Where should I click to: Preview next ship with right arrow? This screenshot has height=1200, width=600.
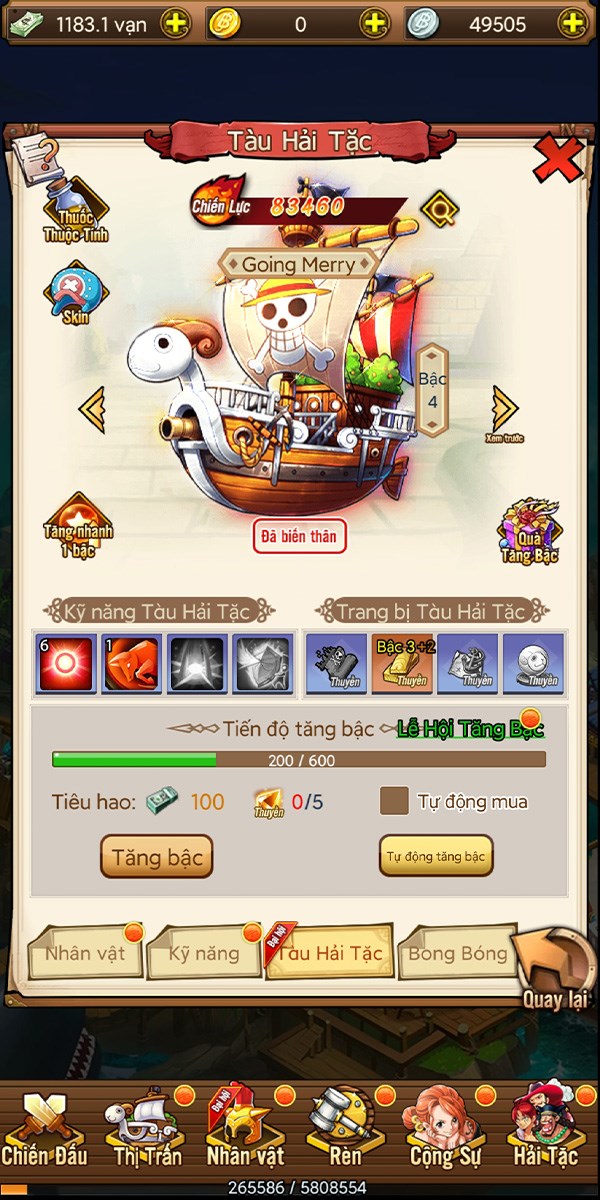point(504,408)
